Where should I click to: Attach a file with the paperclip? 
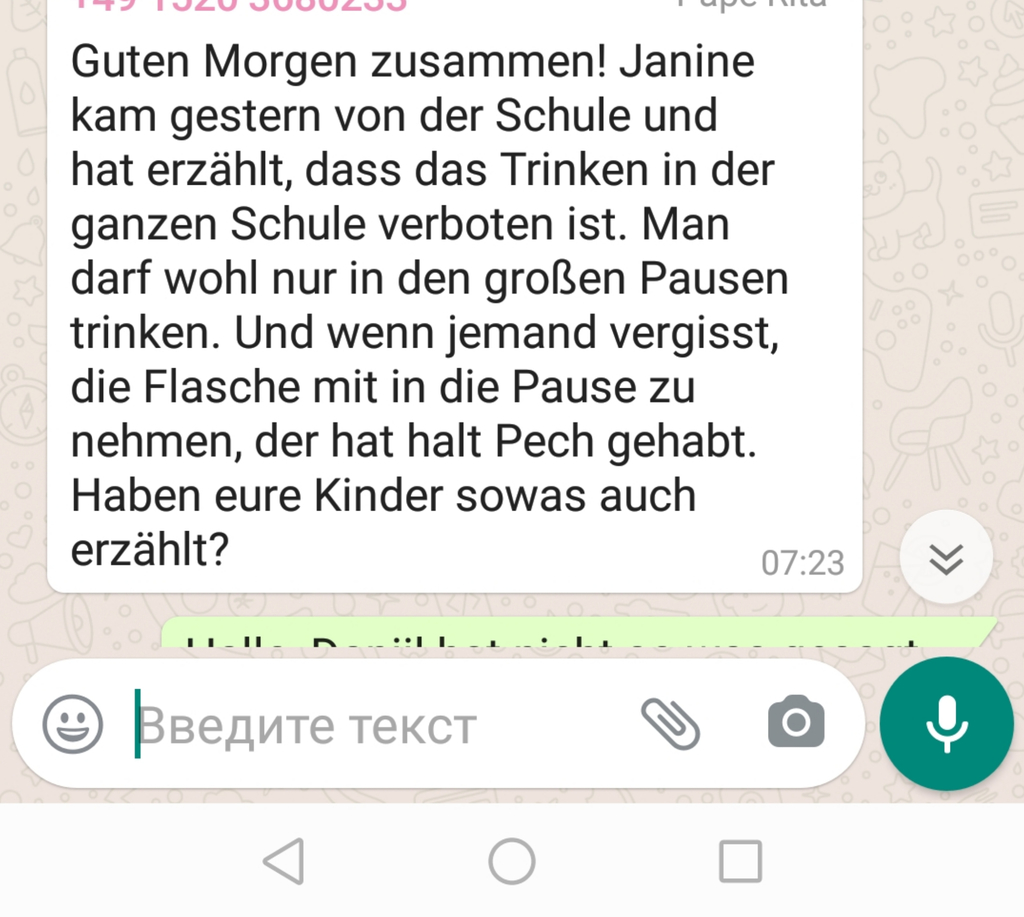(669, 724)
